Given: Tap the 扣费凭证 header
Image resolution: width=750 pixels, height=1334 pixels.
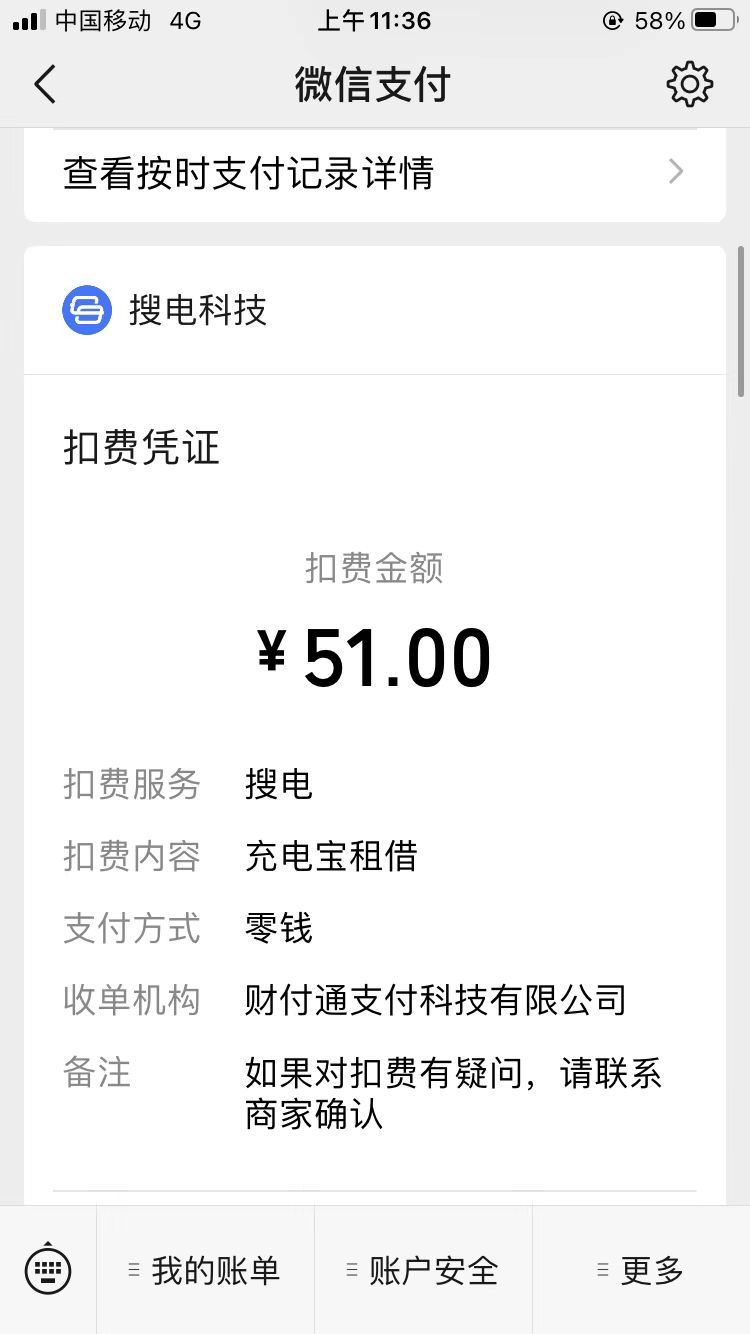Looking at the screenshot, I should click(x=139, y=448).
